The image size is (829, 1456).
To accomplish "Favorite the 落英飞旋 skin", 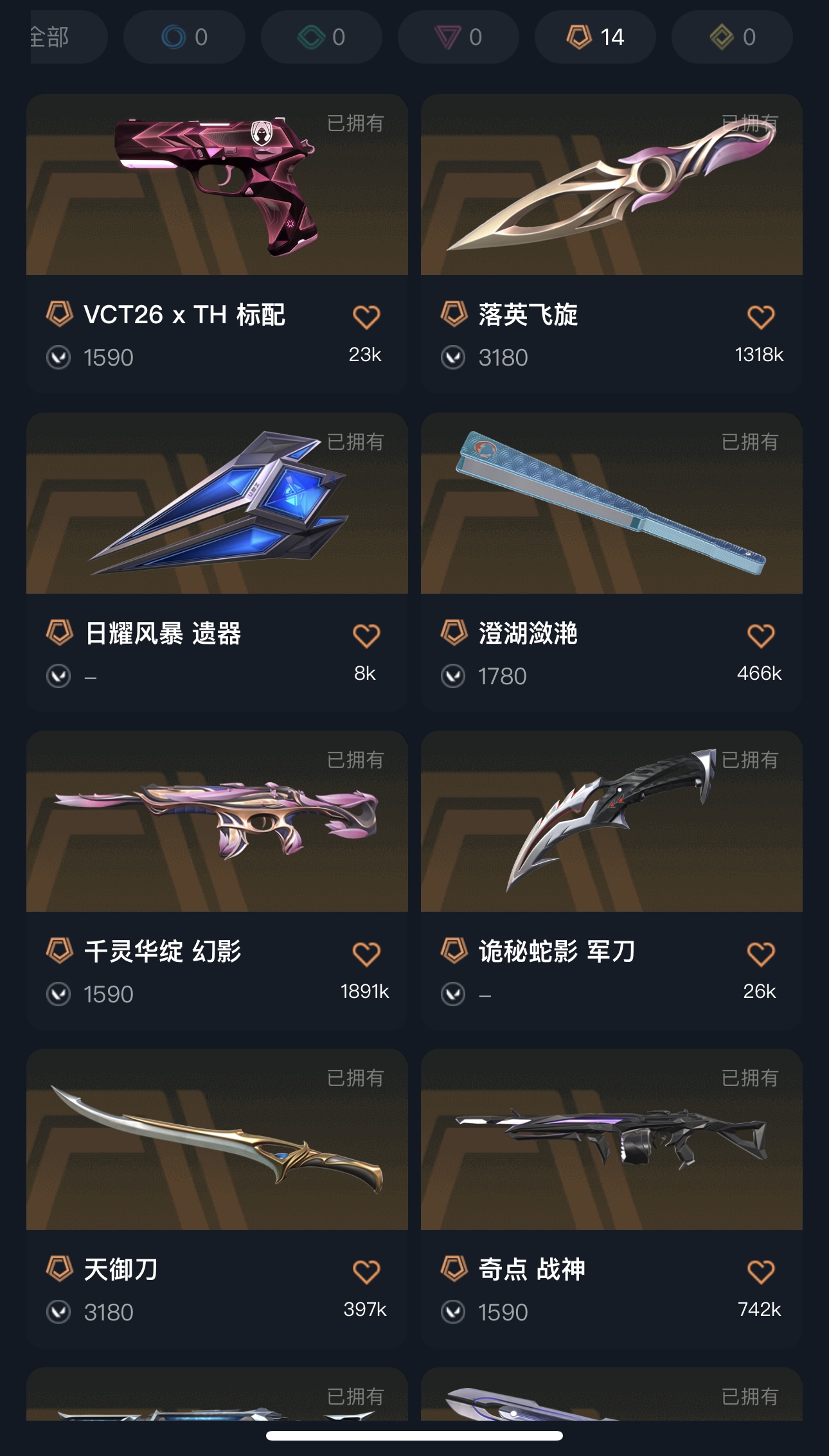I will coord(761,317).
